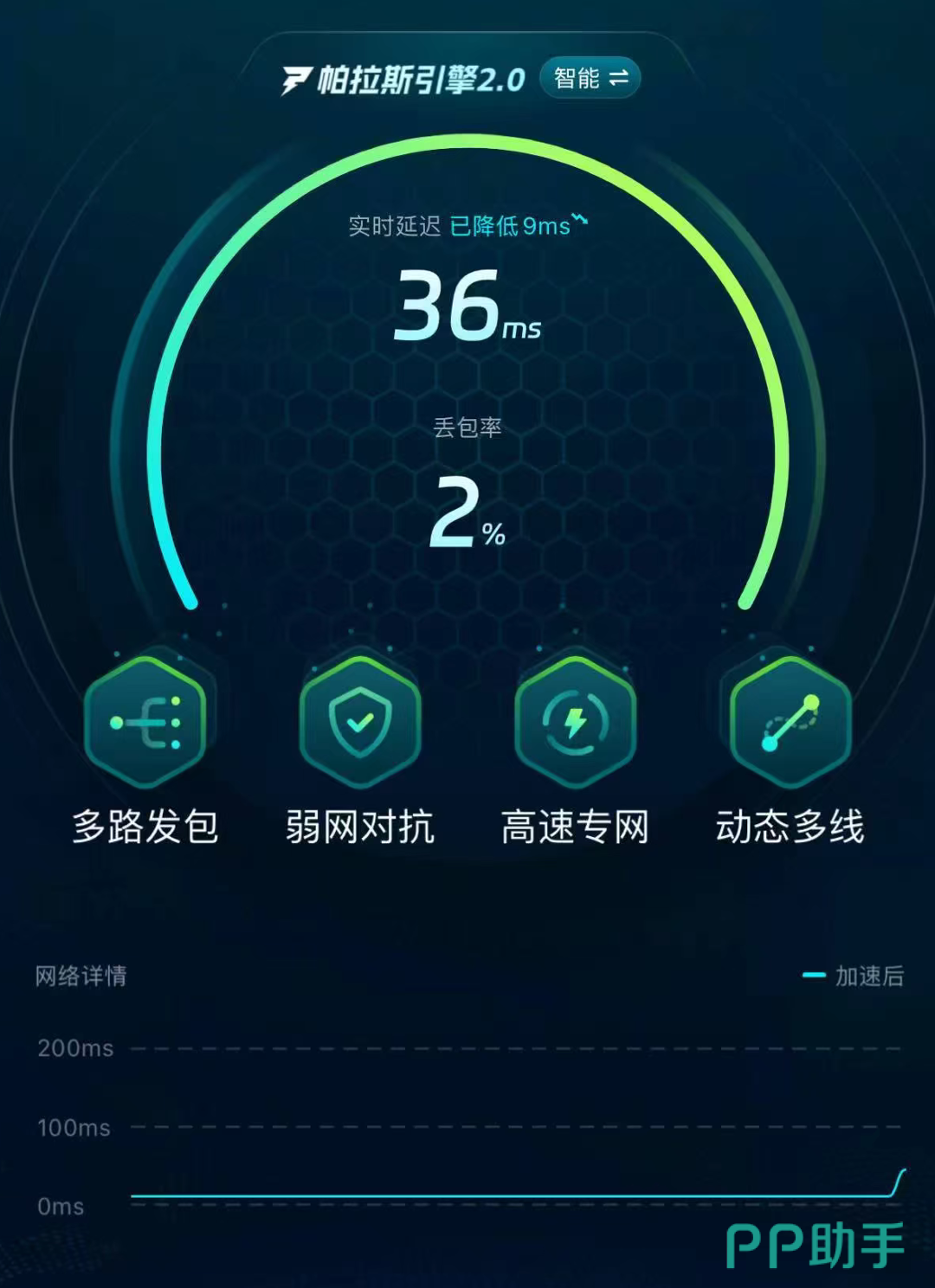935x1288 pixels.
Task: Open the 高速专网 feature
Action: coord(575,723)
